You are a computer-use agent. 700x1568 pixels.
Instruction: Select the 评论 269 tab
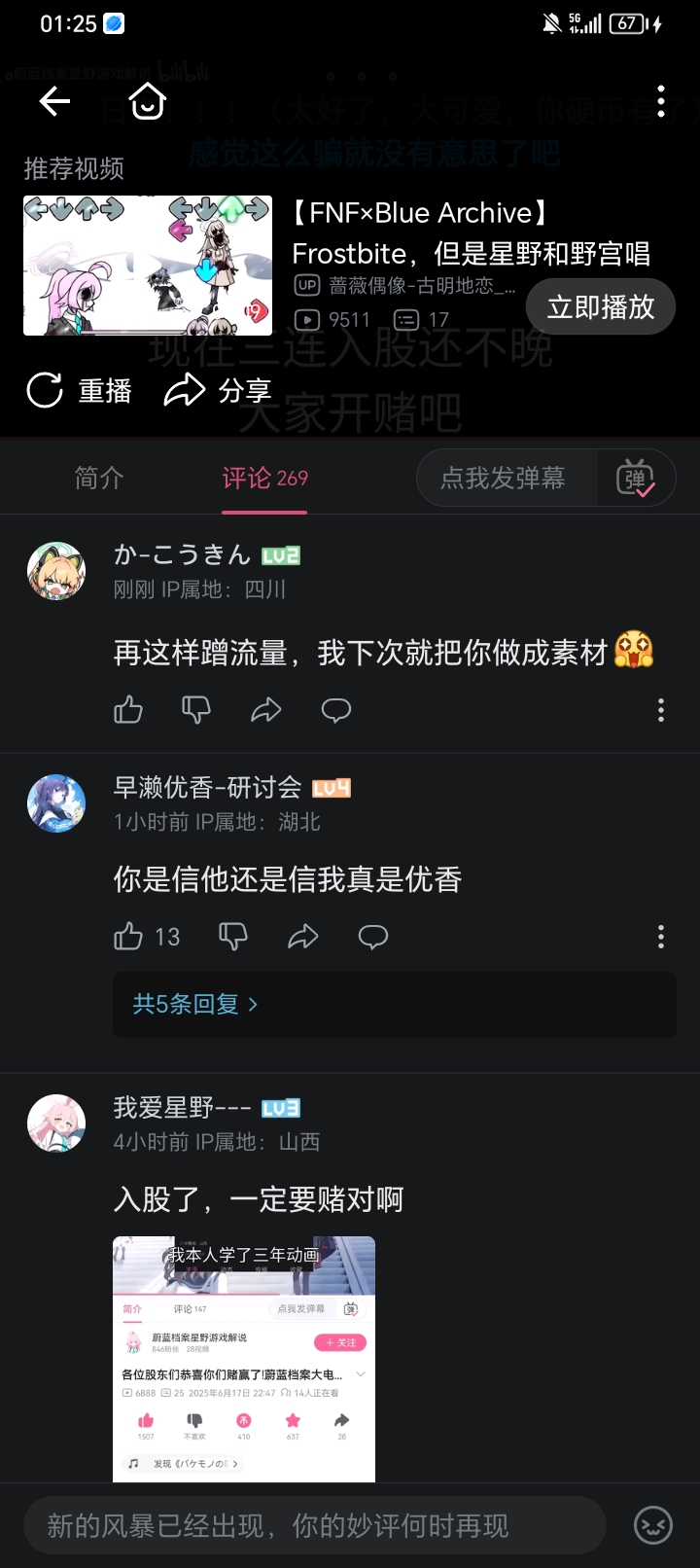click(264, 478)
